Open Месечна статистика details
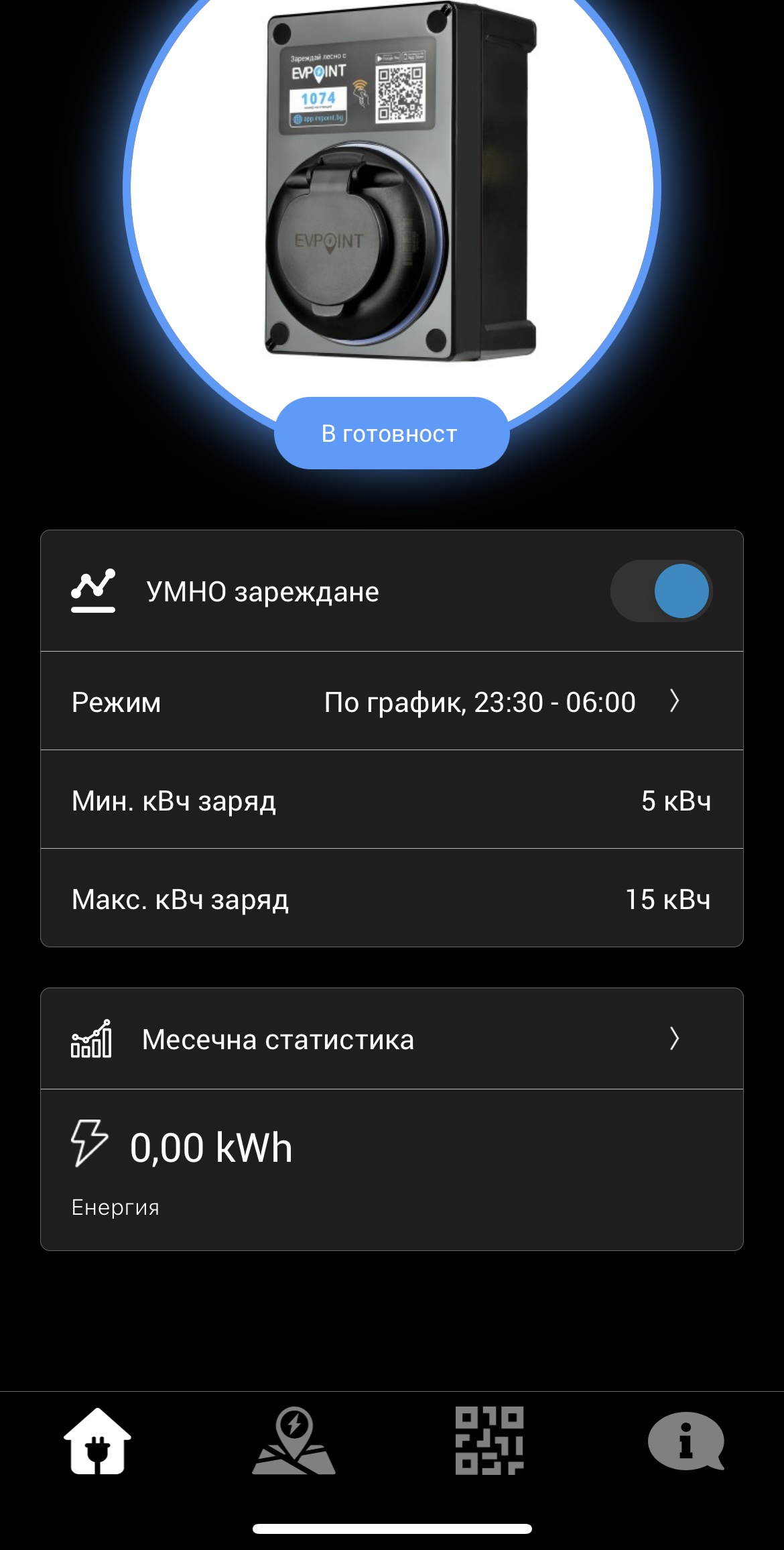This screenshot has height=1550, width=784. (x=392, y=1039)
